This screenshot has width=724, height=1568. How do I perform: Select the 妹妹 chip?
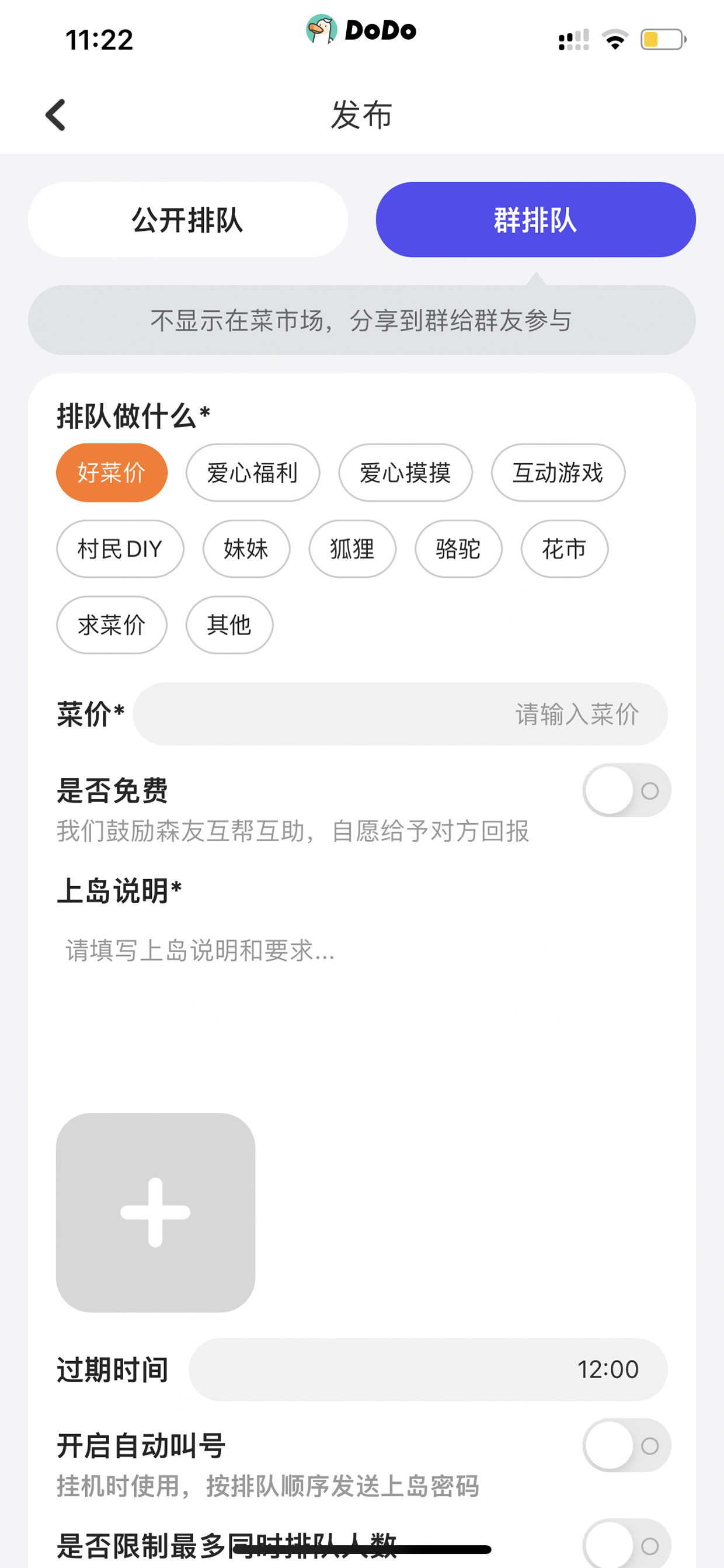pyautogui.click(x=246, y=549)
